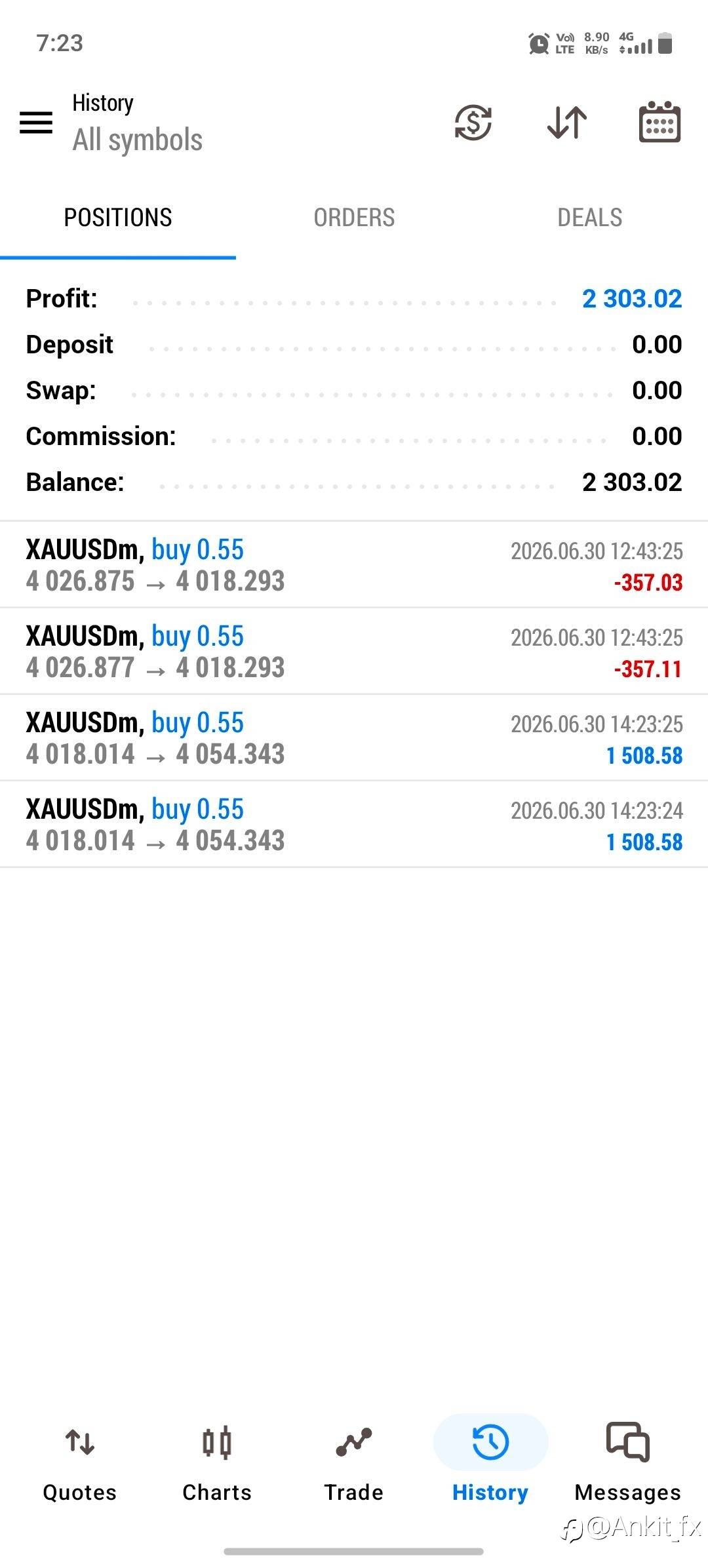Open the XAUUSDm position with -357.11 loss
This screenshot has height=1568, width=708.
point(354,652)
